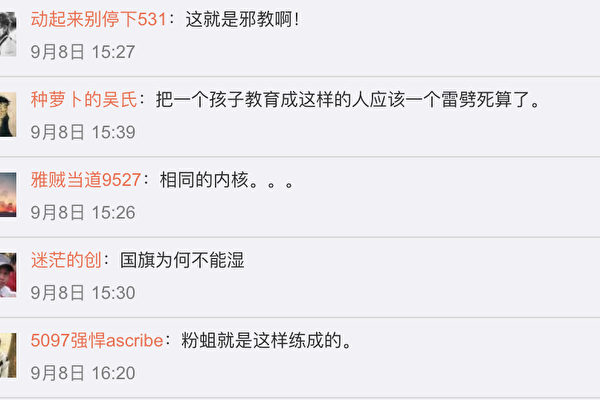Visit the profile of 5097强悍ascribe
Viewport: 600px width, 400px height.
click(97, 340)
